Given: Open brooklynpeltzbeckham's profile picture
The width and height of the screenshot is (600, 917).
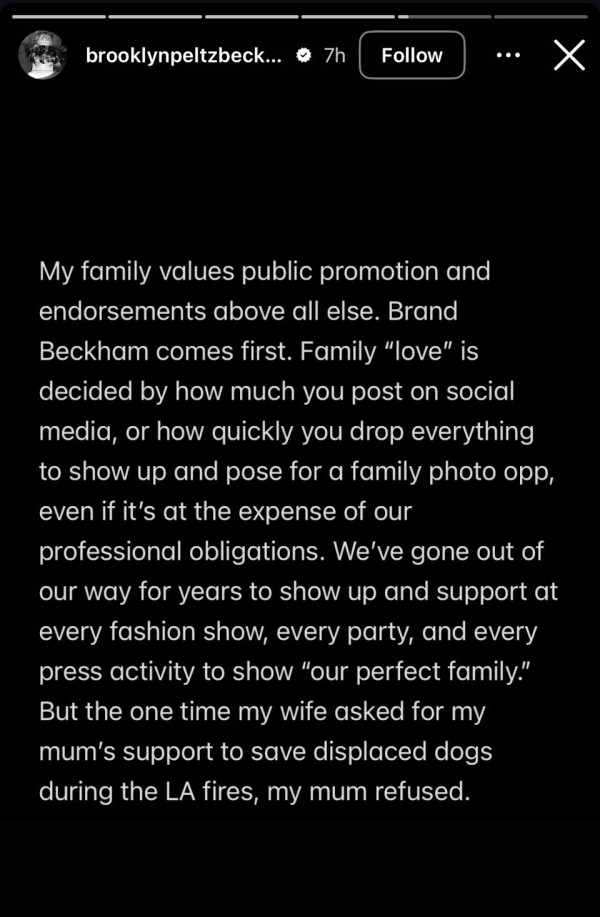Looking at the screenshot, I should coord(43,55).
